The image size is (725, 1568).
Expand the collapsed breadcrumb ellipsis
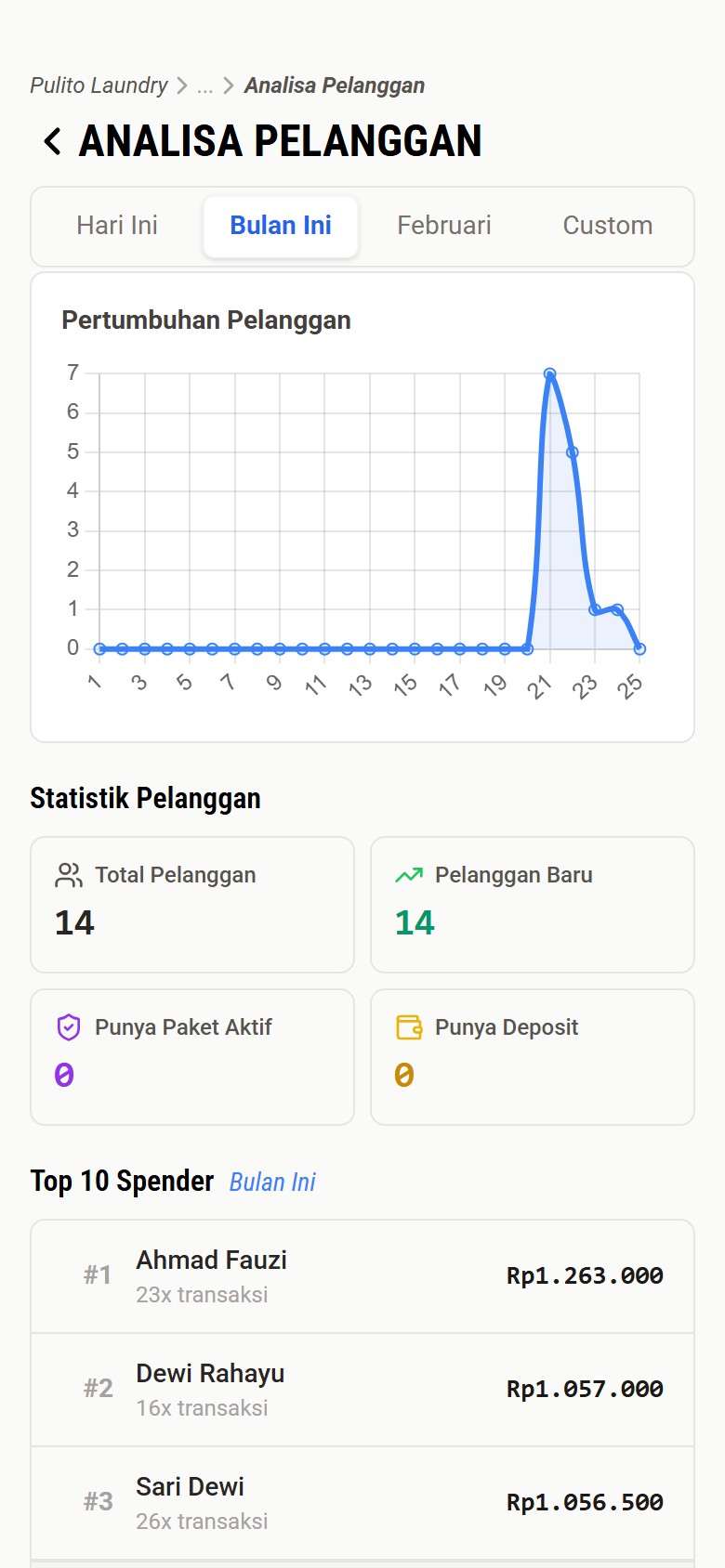pos(204,85)
